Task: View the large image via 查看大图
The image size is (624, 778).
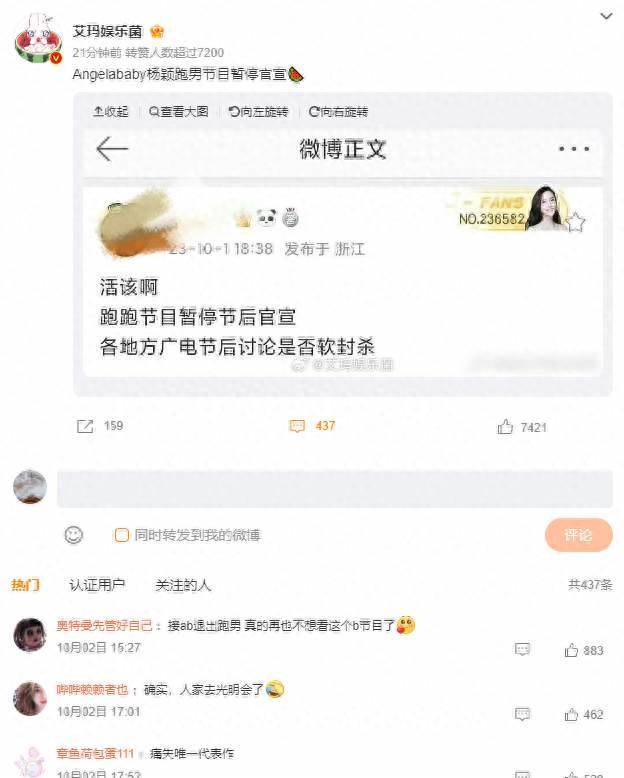Action: 179,112
